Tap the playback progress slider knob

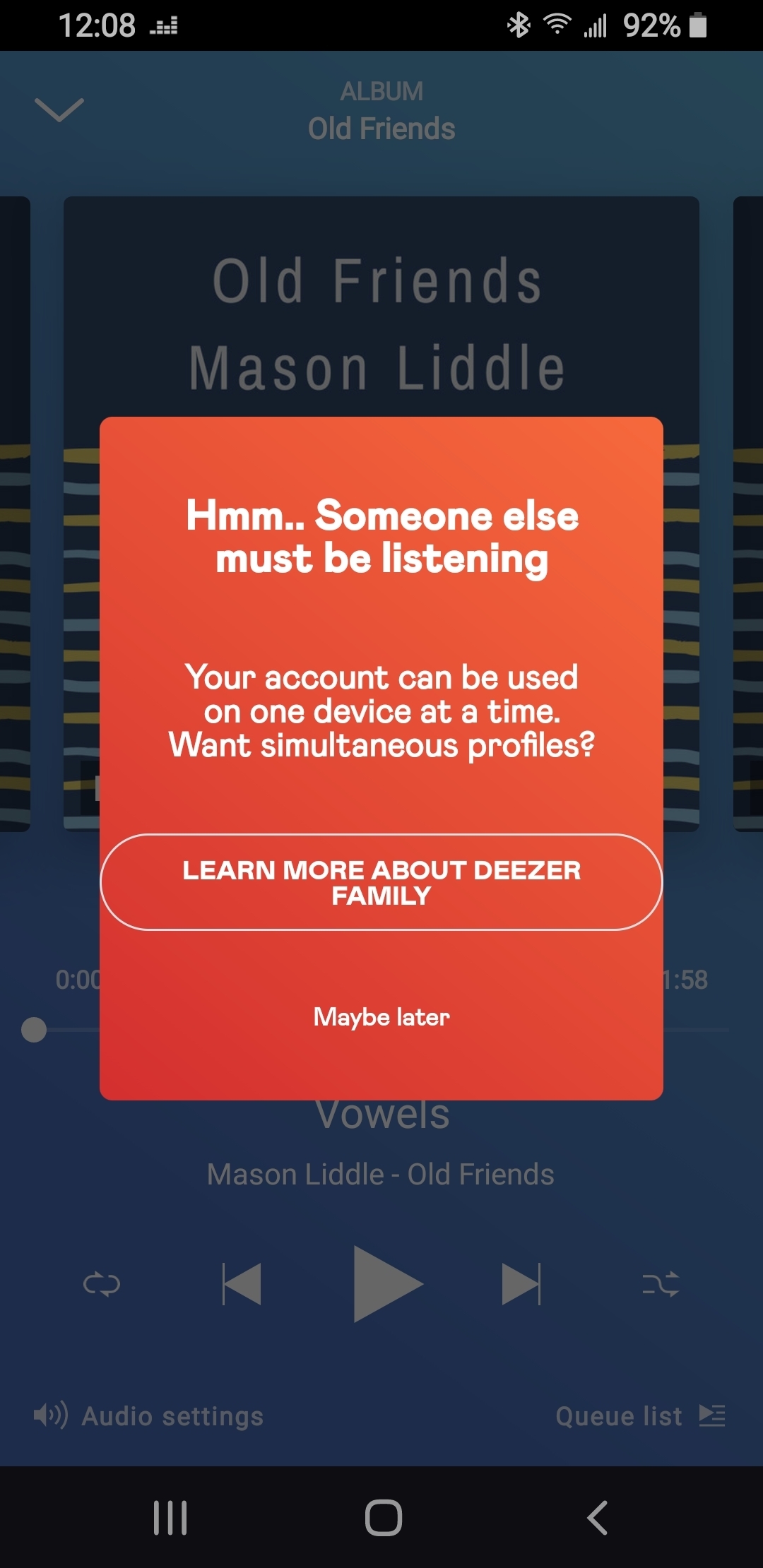pos(34,1030)
